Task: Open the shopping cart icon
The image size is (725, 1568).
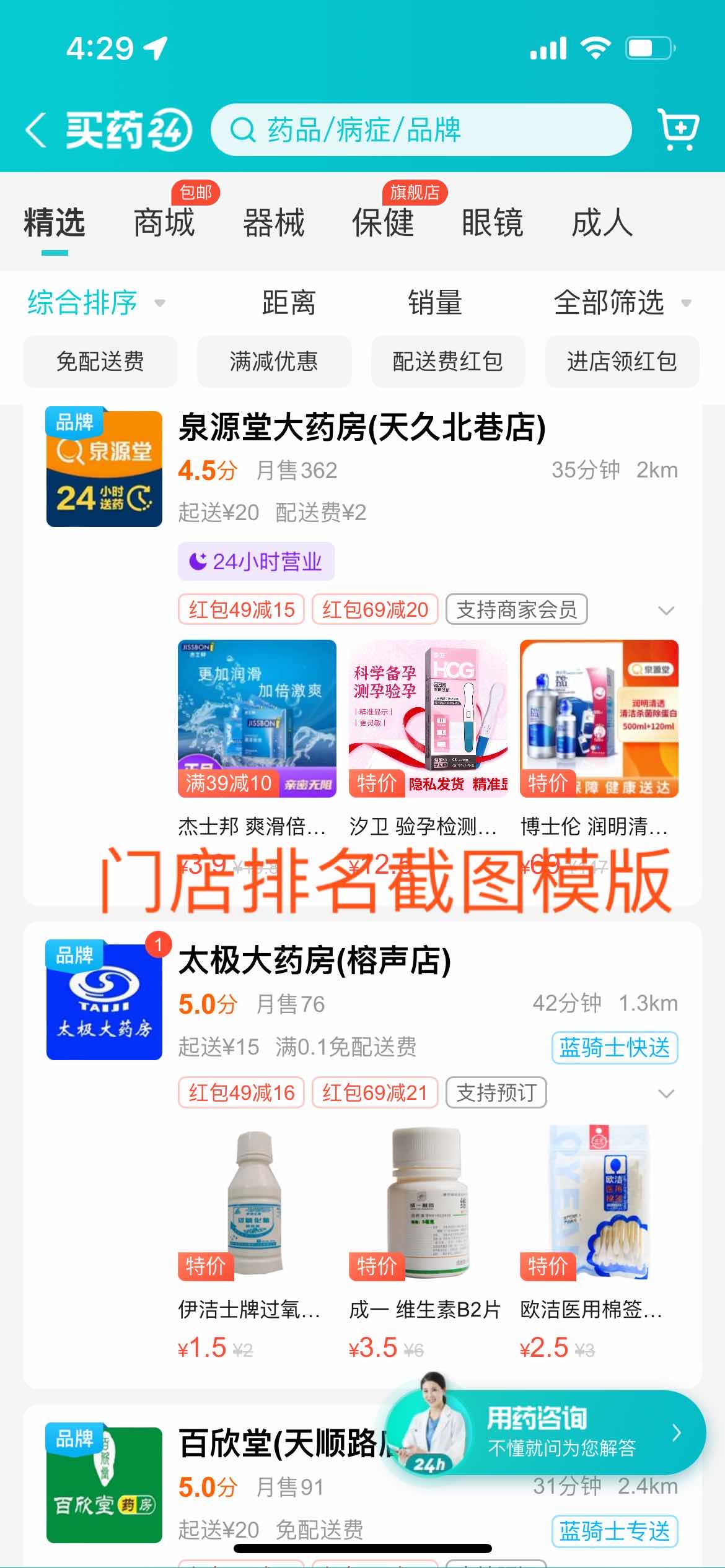Action: pyautogui.click(x=678, y=129)
